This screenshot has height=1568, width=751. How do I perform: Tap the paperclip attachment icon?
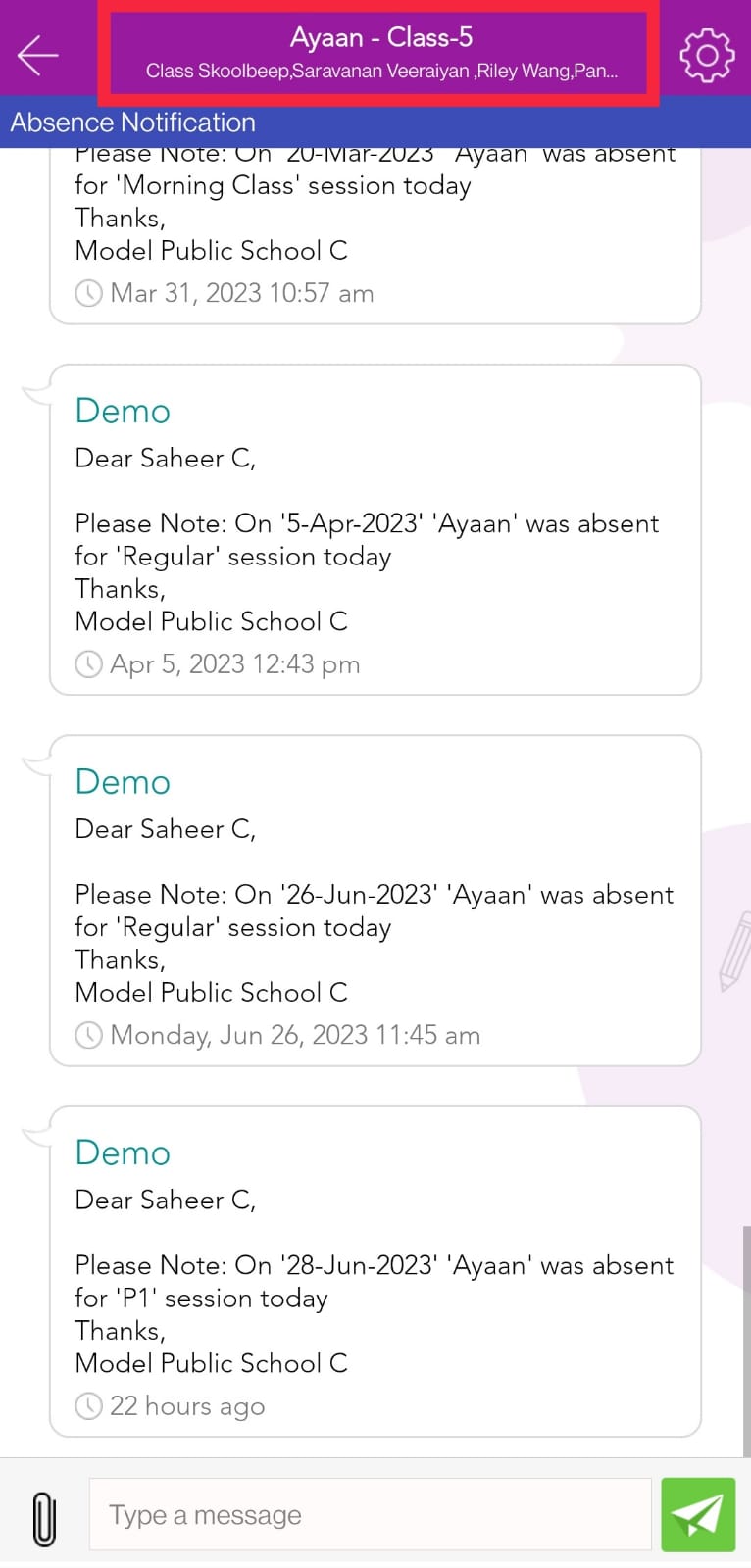(44, 1519)
